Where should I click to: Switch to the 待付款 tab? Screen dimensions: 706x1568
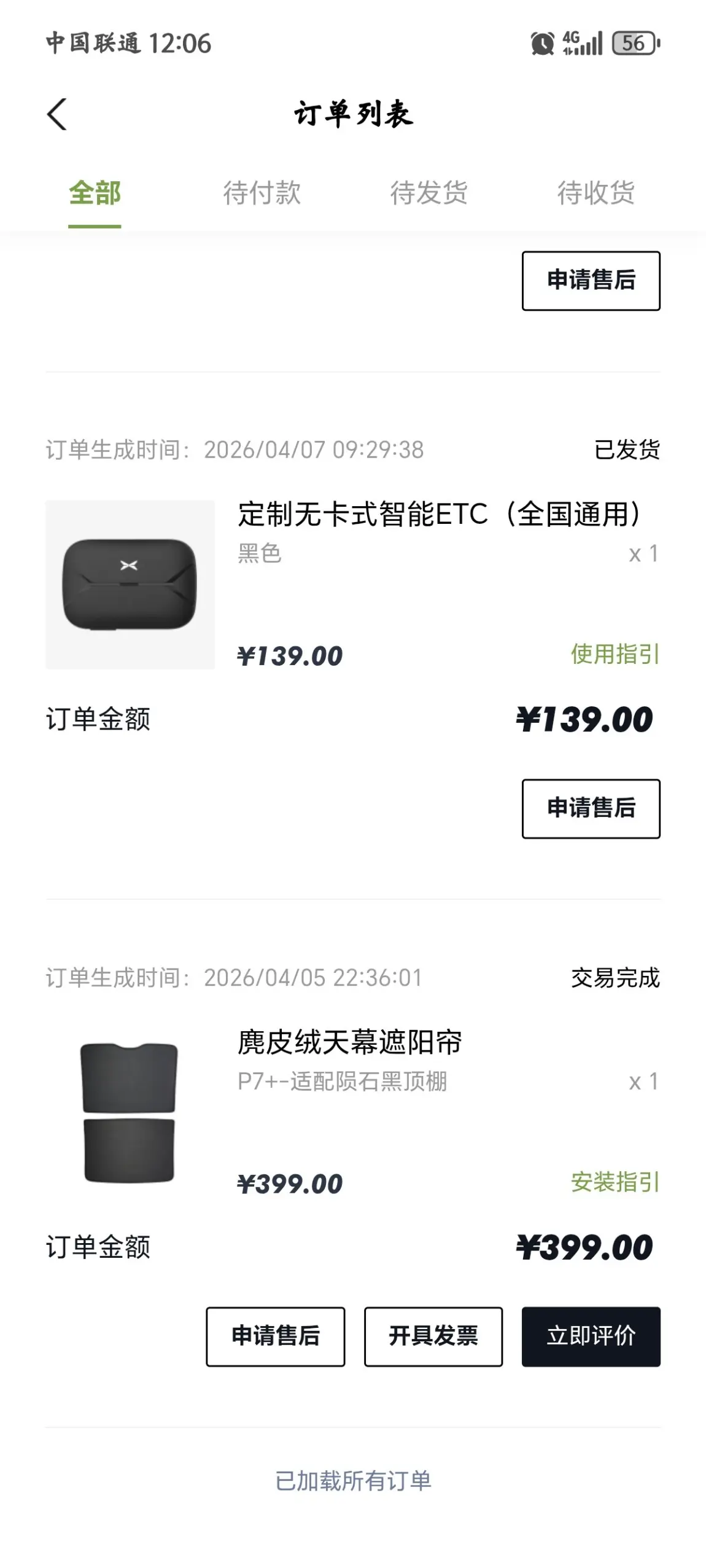pos(262,193)
